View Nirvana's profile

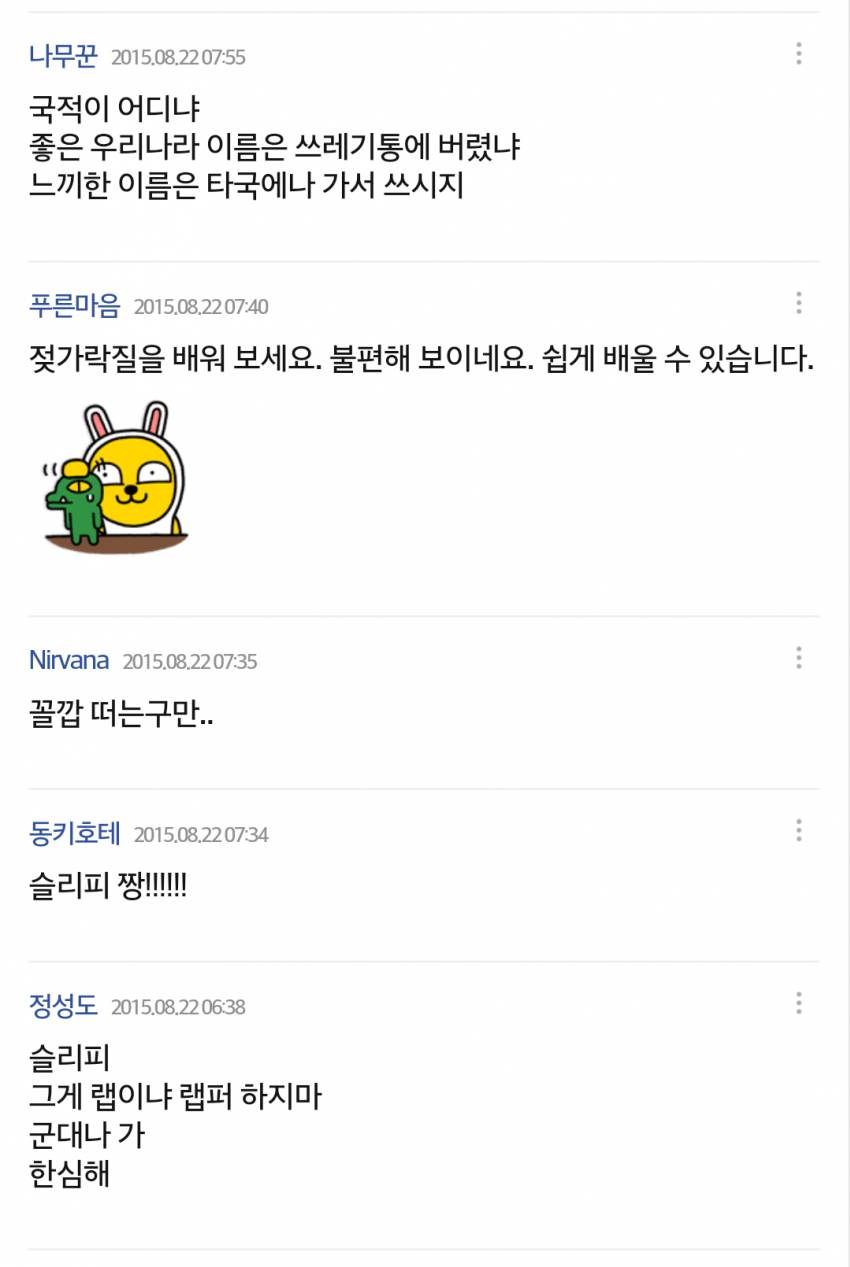67,660
